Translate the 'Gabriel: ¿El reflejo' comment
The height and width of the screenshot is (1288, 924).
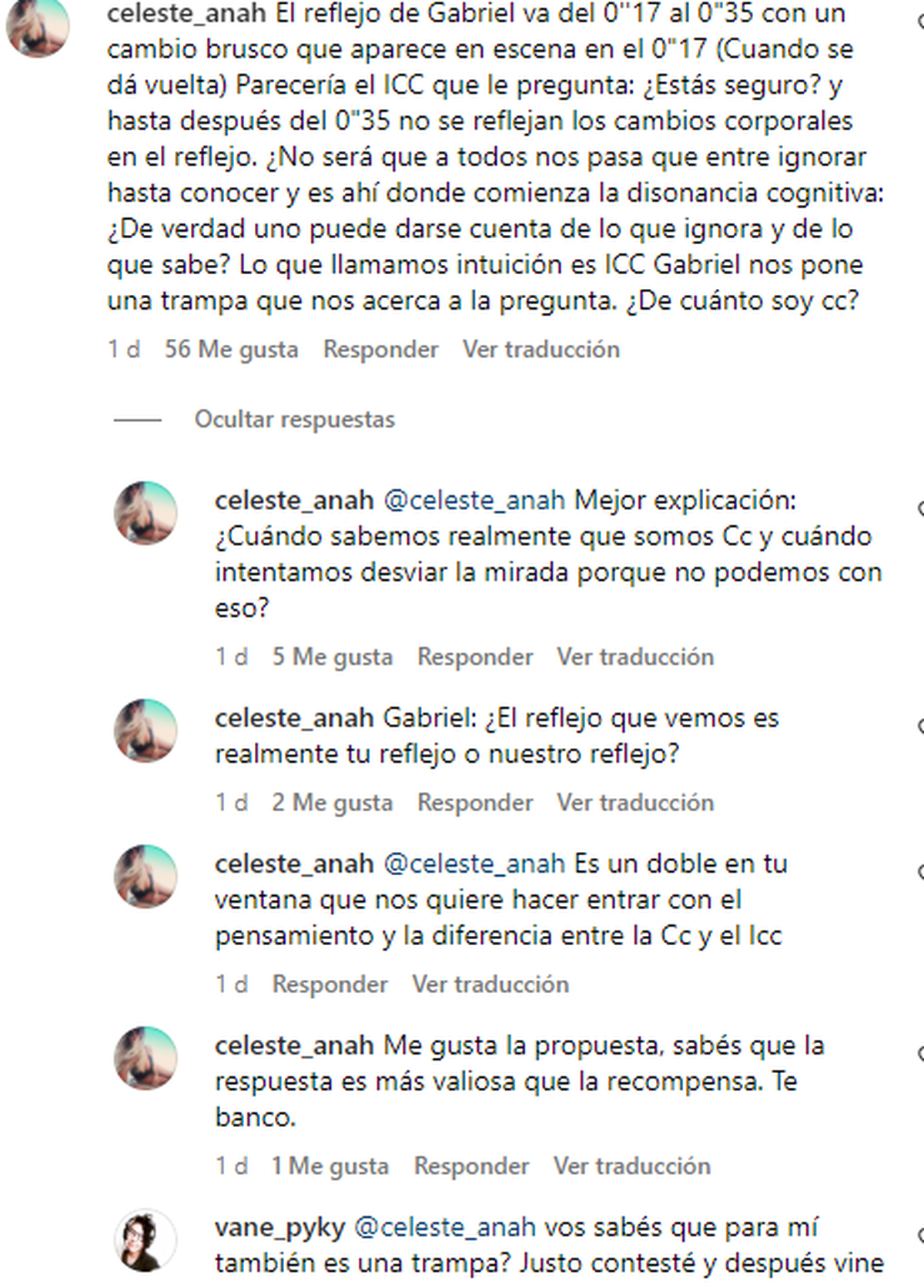635,803
